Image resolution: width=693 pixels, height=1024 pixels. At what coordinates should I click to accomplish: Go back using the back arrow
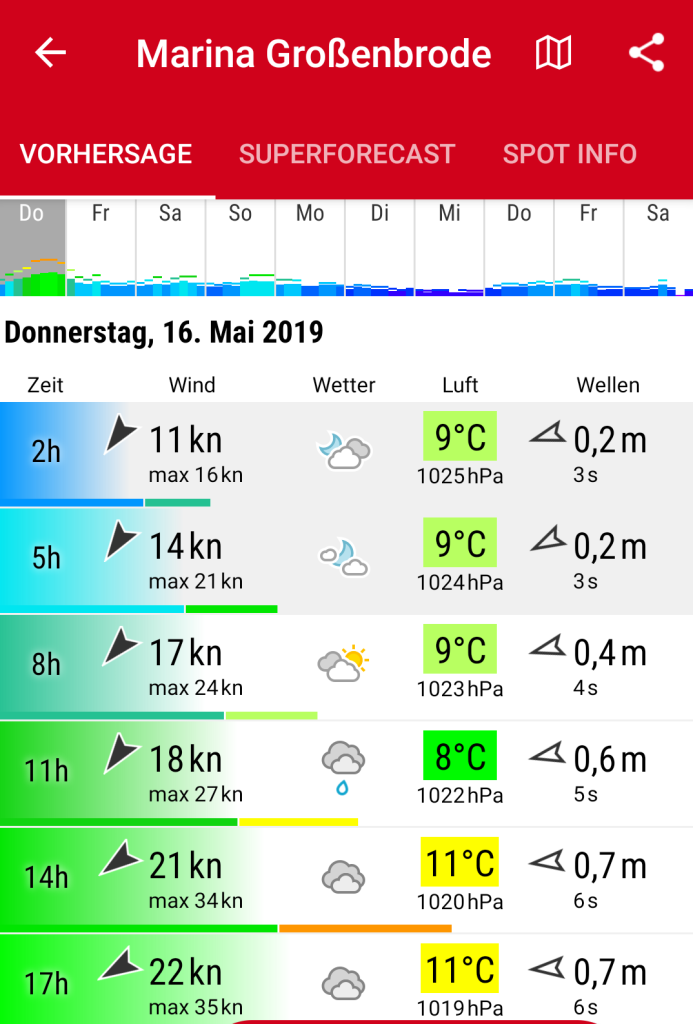coord(50,53)
